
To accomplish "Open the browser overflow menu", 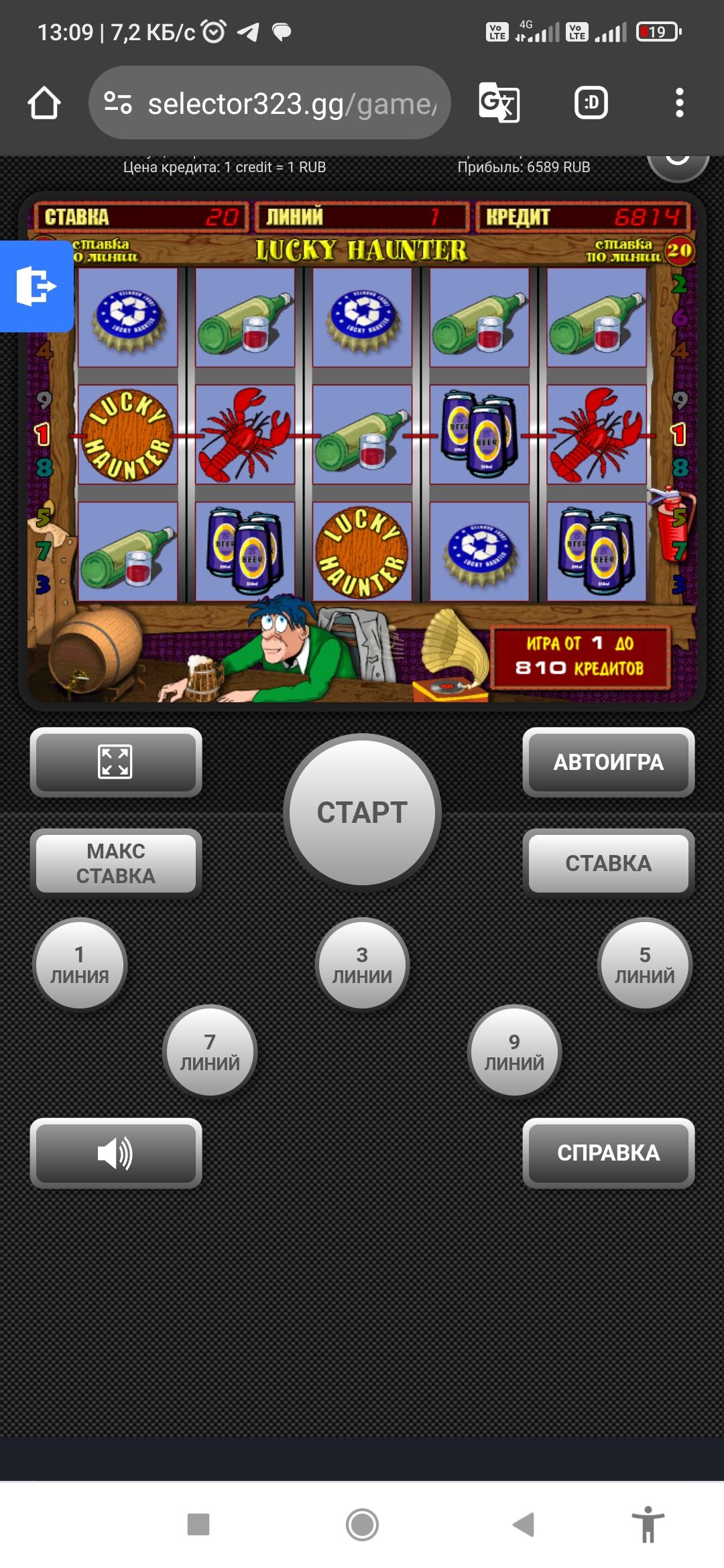I will click(x=679, y=103).
